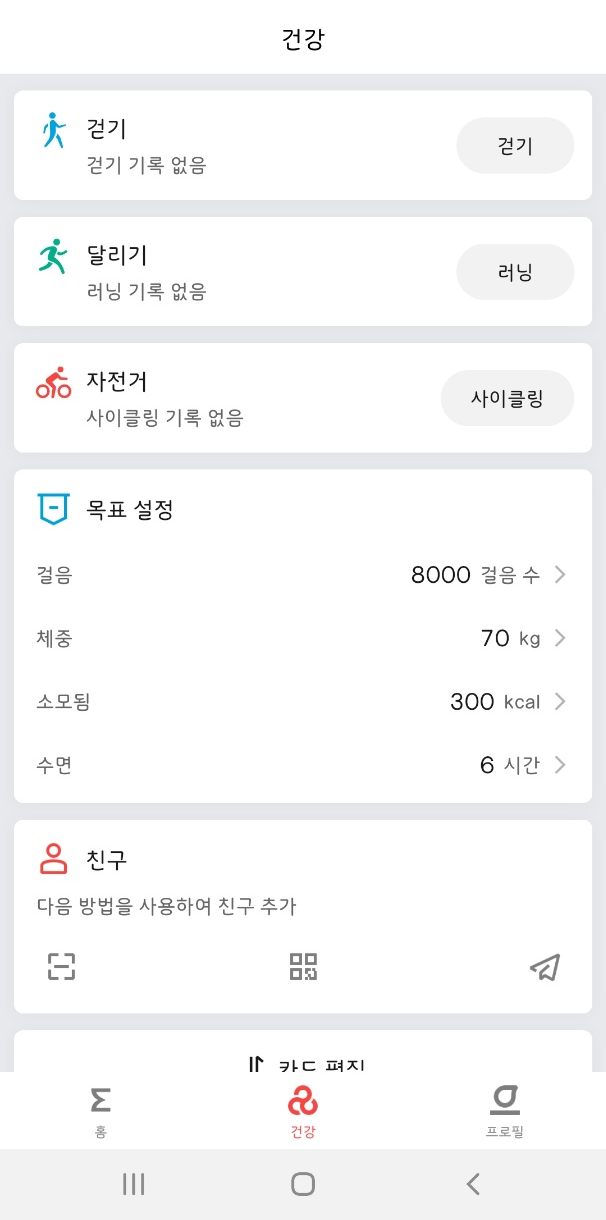Change the 수면 sleep goal

point(303,766)
